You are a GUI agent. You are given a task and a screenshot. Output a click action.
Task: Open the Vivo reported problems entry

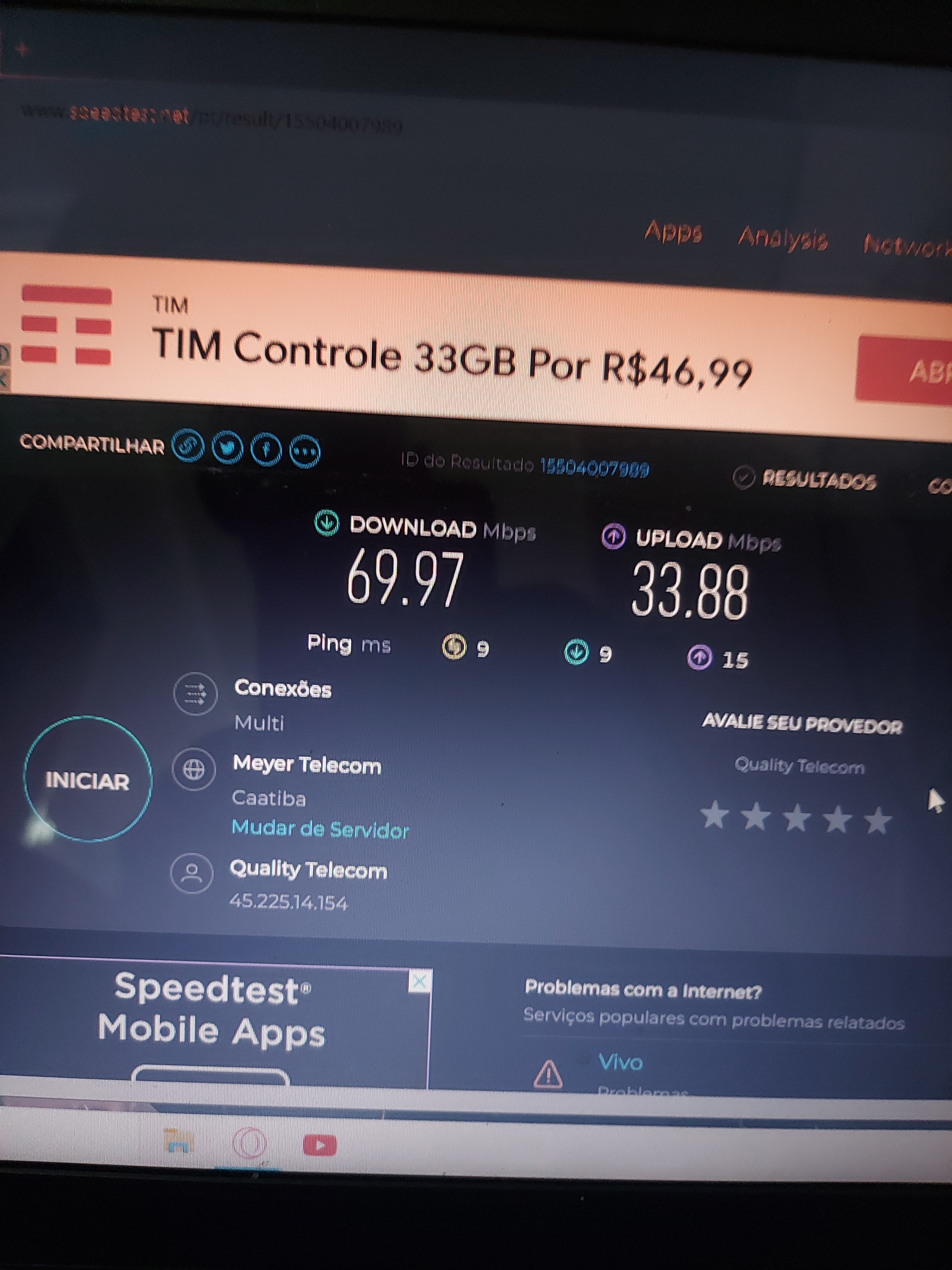(x=620, y=1062)
